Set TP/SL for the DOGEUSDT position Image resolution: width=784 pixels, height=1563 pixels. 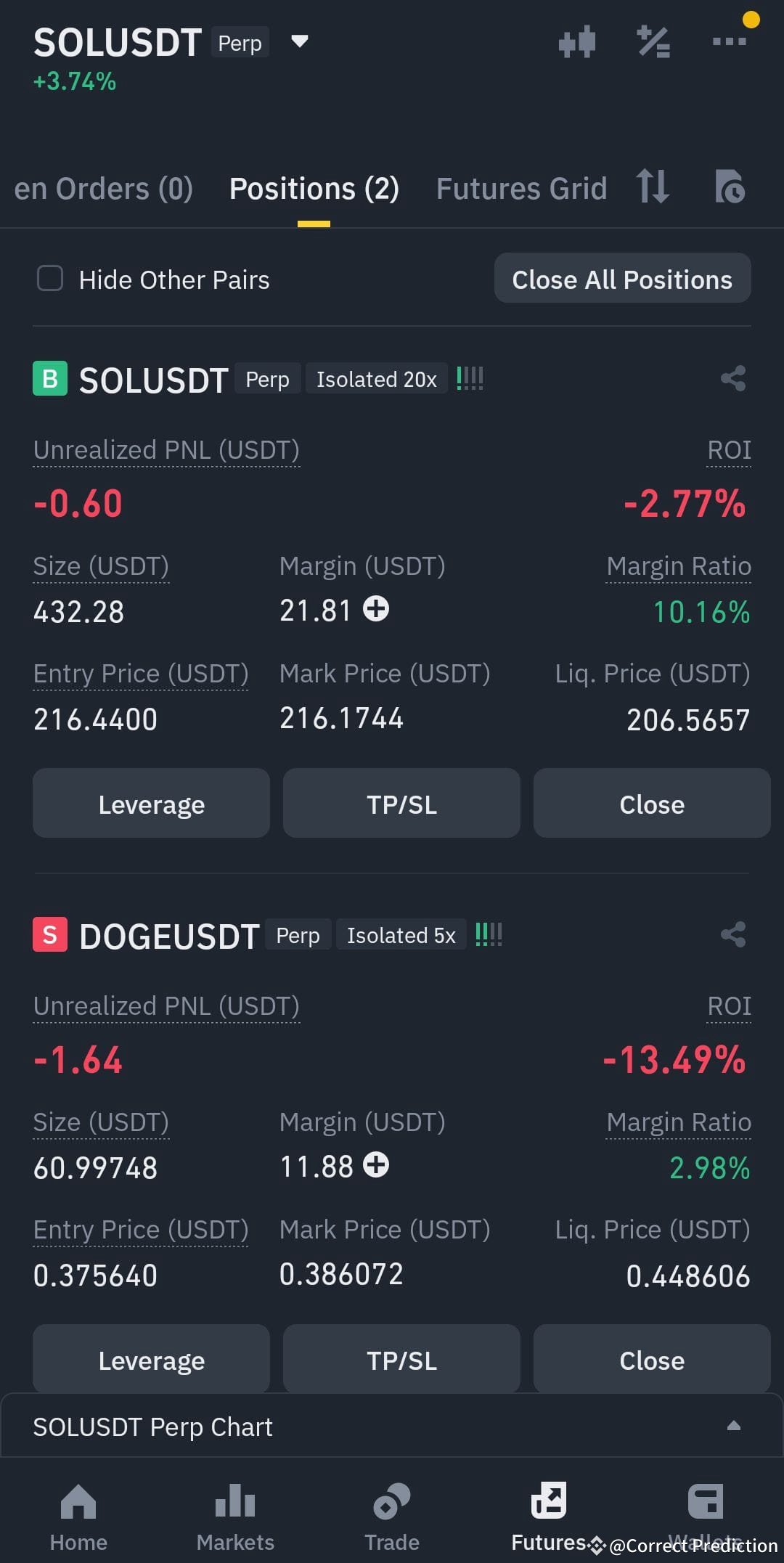pyautogui.click(x=401, y=1359)
